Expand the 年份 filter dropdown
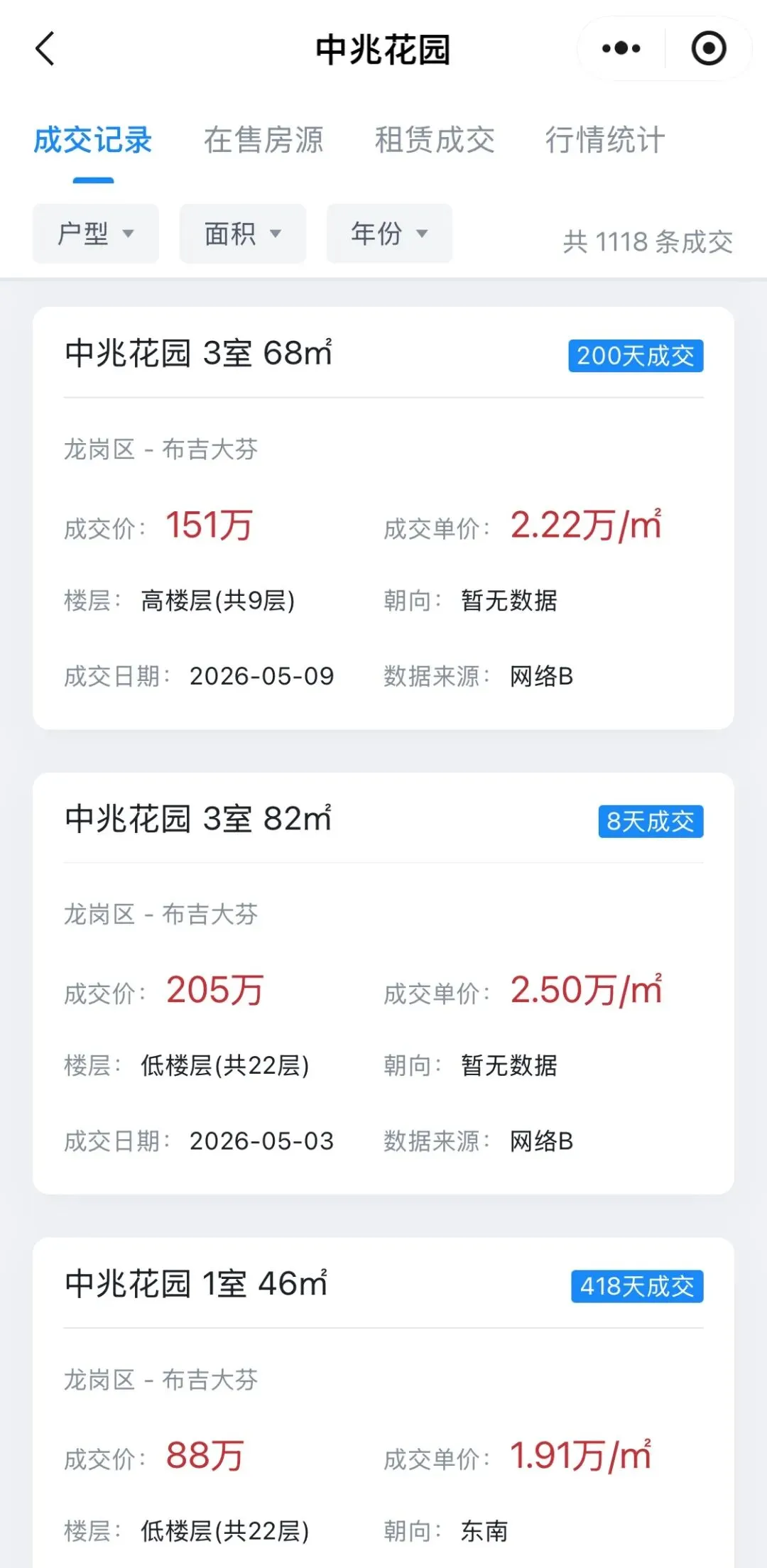The width and height of the screenshot is (767, 1568). click(389, 234)
